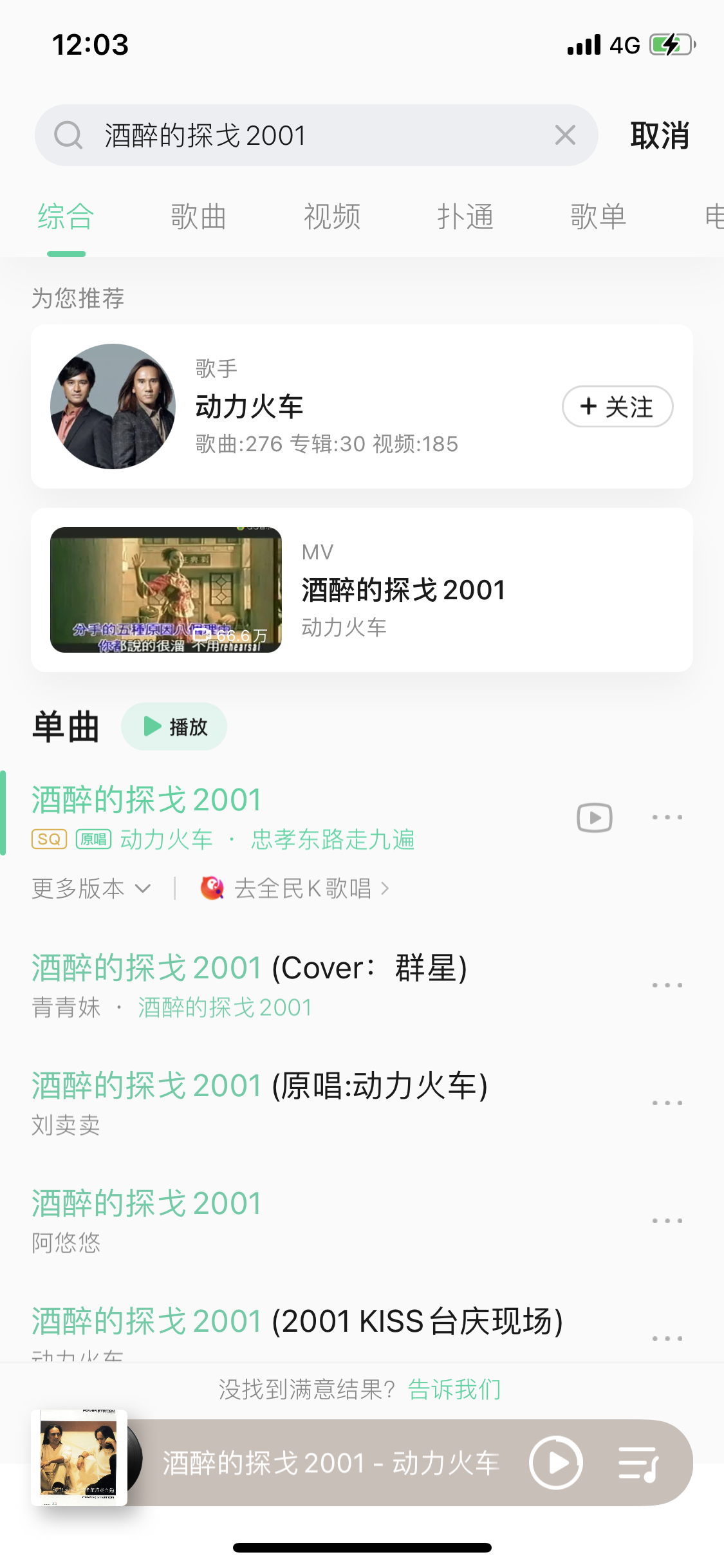Open the MV icon for 动力火车's 酒醉的探戈2001

pos(594,817)
